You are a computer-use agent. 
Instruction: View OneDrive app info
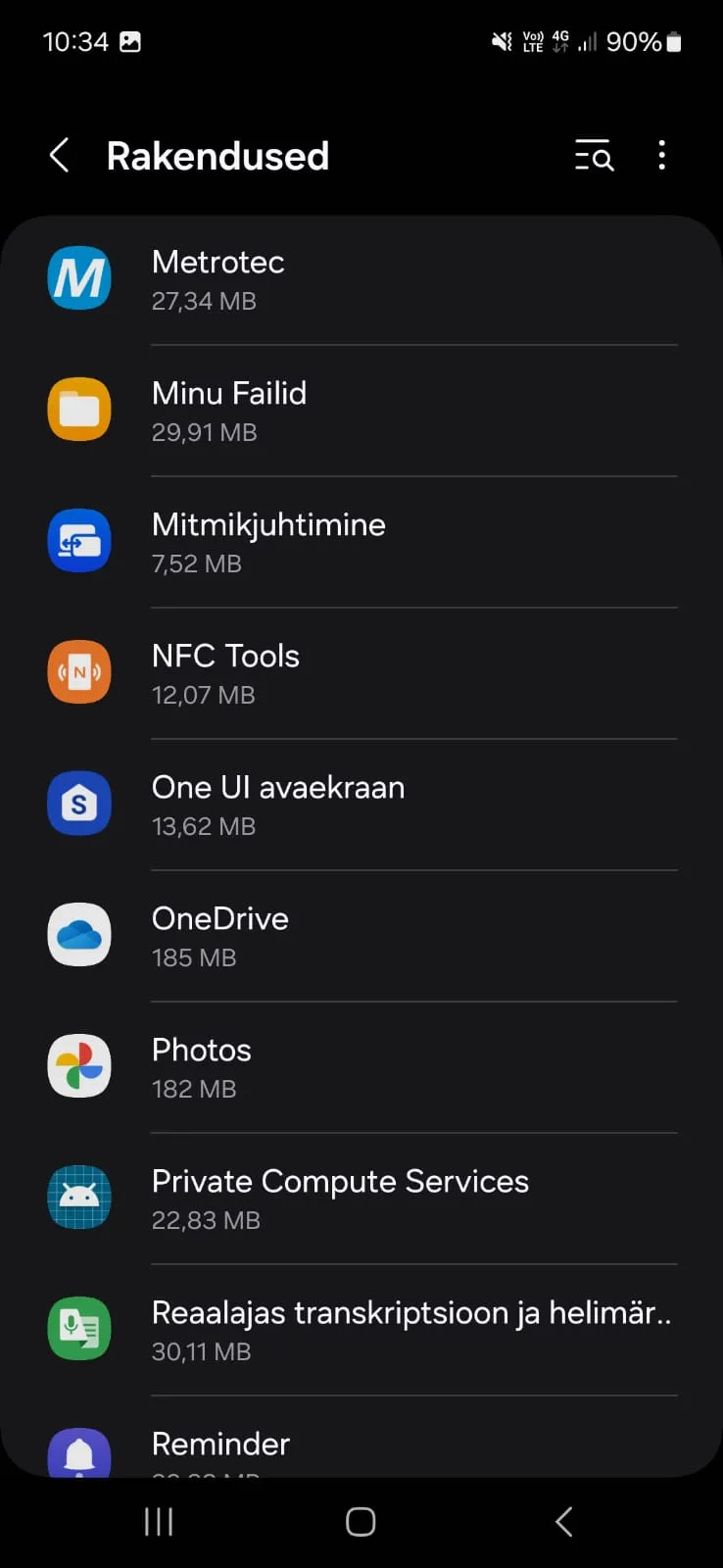pos(361,936)
